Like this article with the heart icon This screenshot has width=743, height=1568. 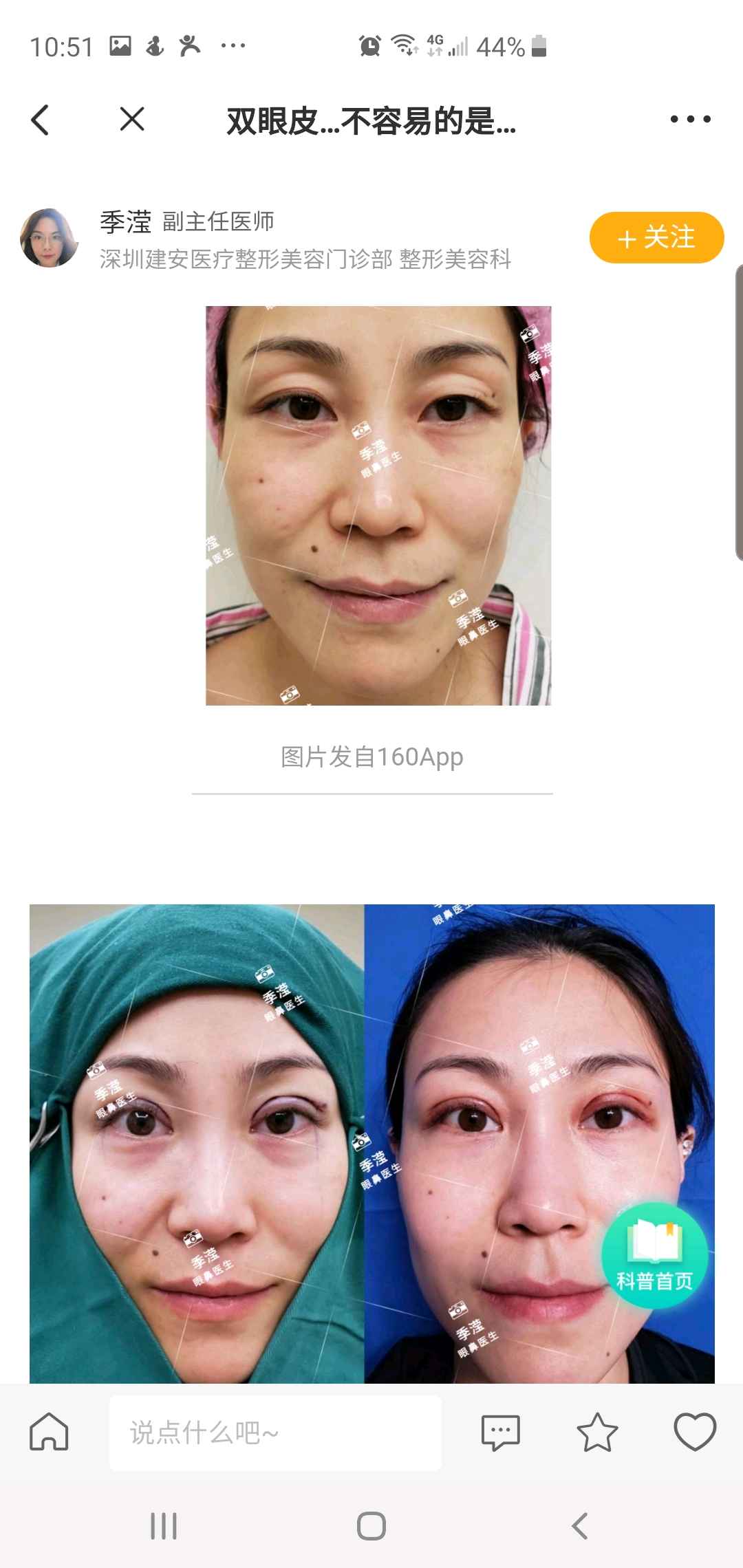pyautogui.click(x=695, y=1433)
